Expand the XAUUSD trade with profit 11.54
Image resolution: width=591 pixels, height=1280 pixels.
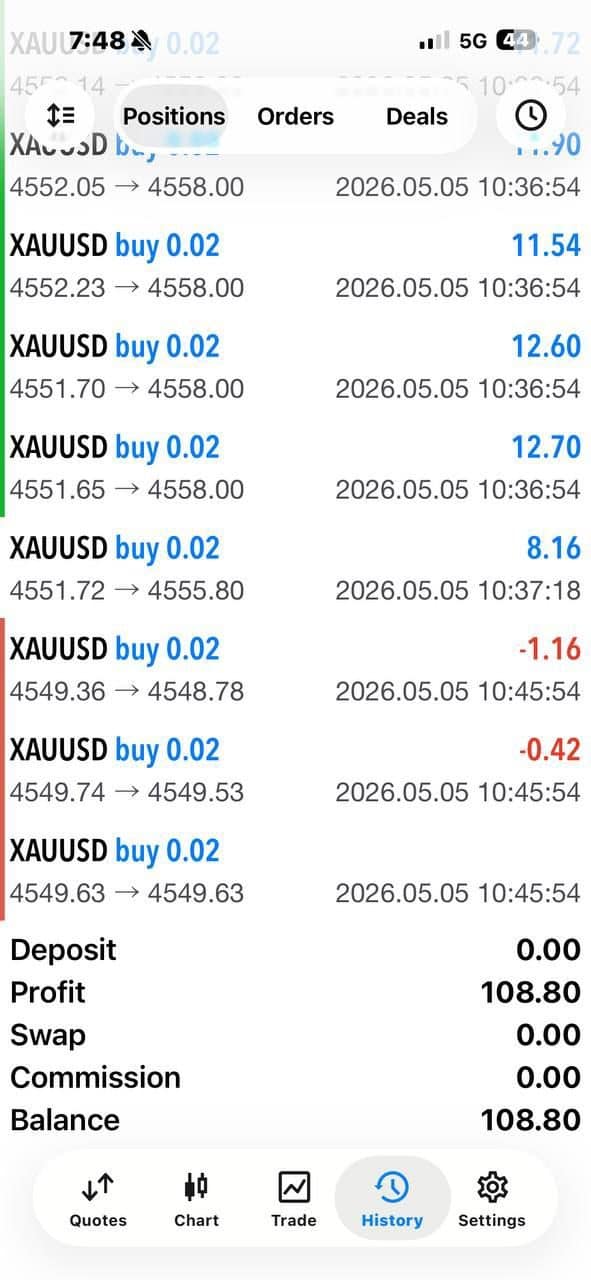295,265
